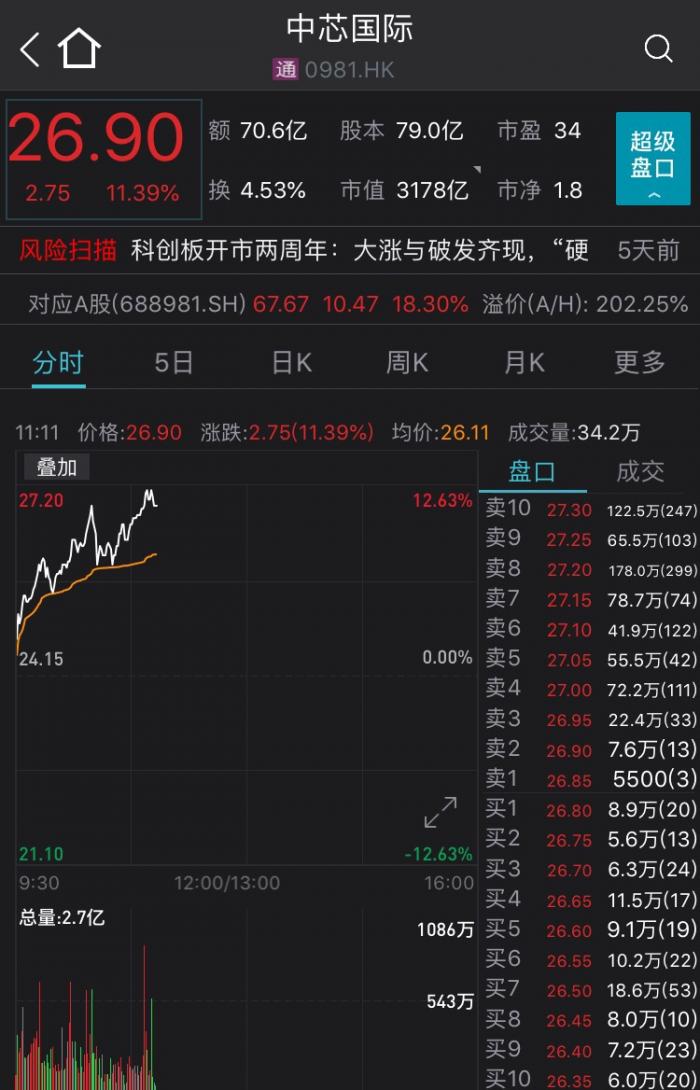View the 月K chart tab

click(x=524, y=362)
